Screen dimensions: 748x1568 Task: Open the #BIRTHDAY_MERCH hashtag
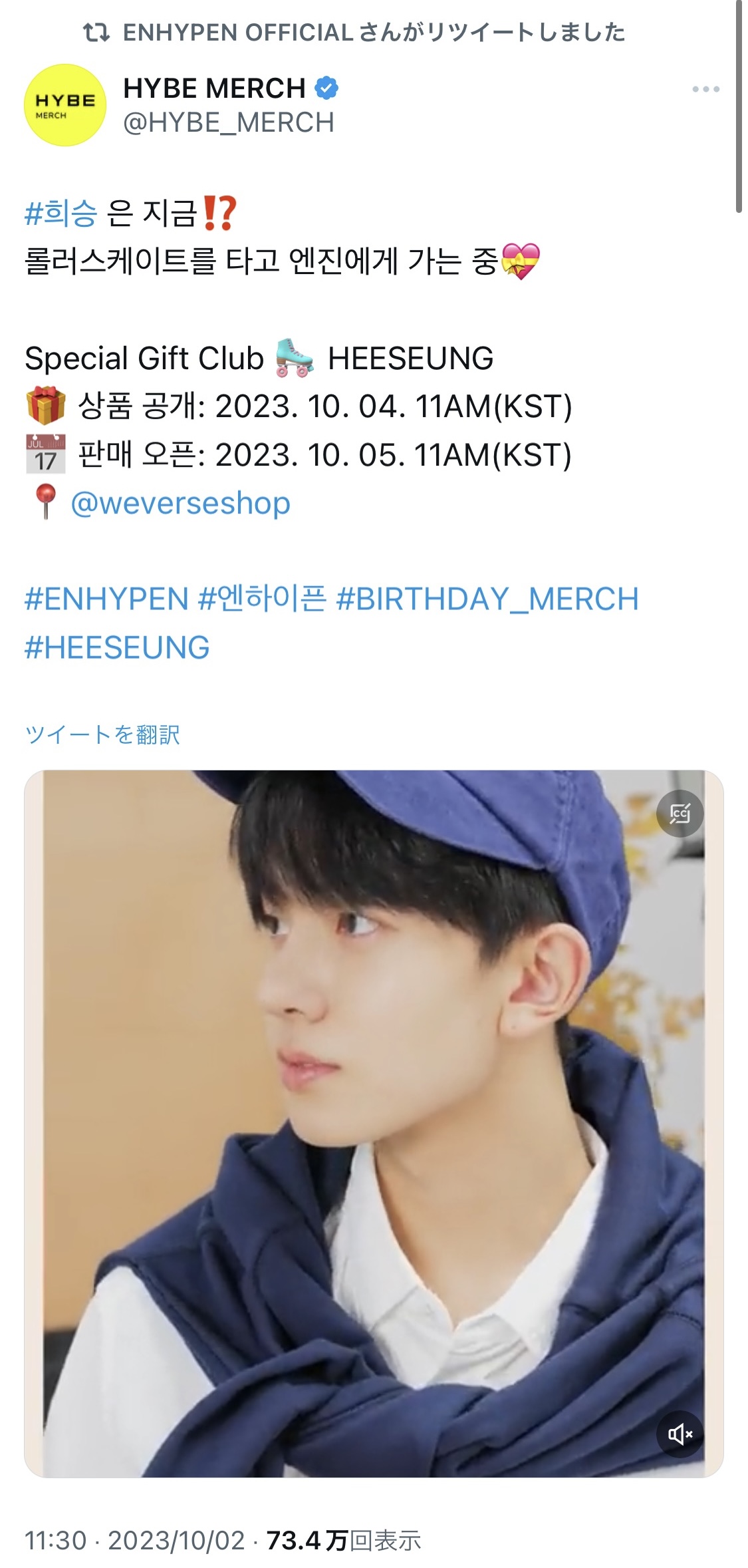tap(487, 599)
